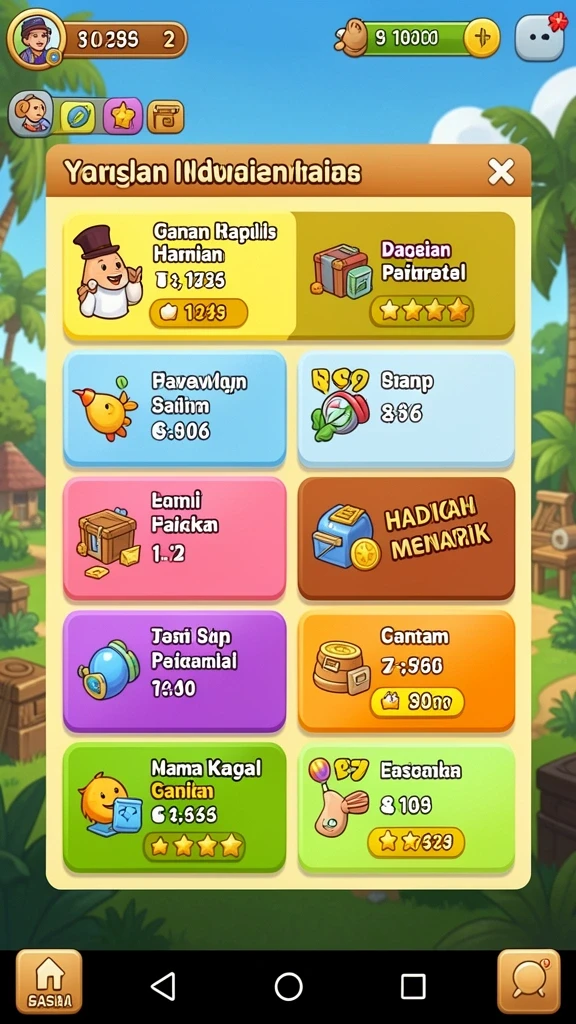The image size is (576, 1024).
Task: Open the Easoanha card
Action: [406, 807]
